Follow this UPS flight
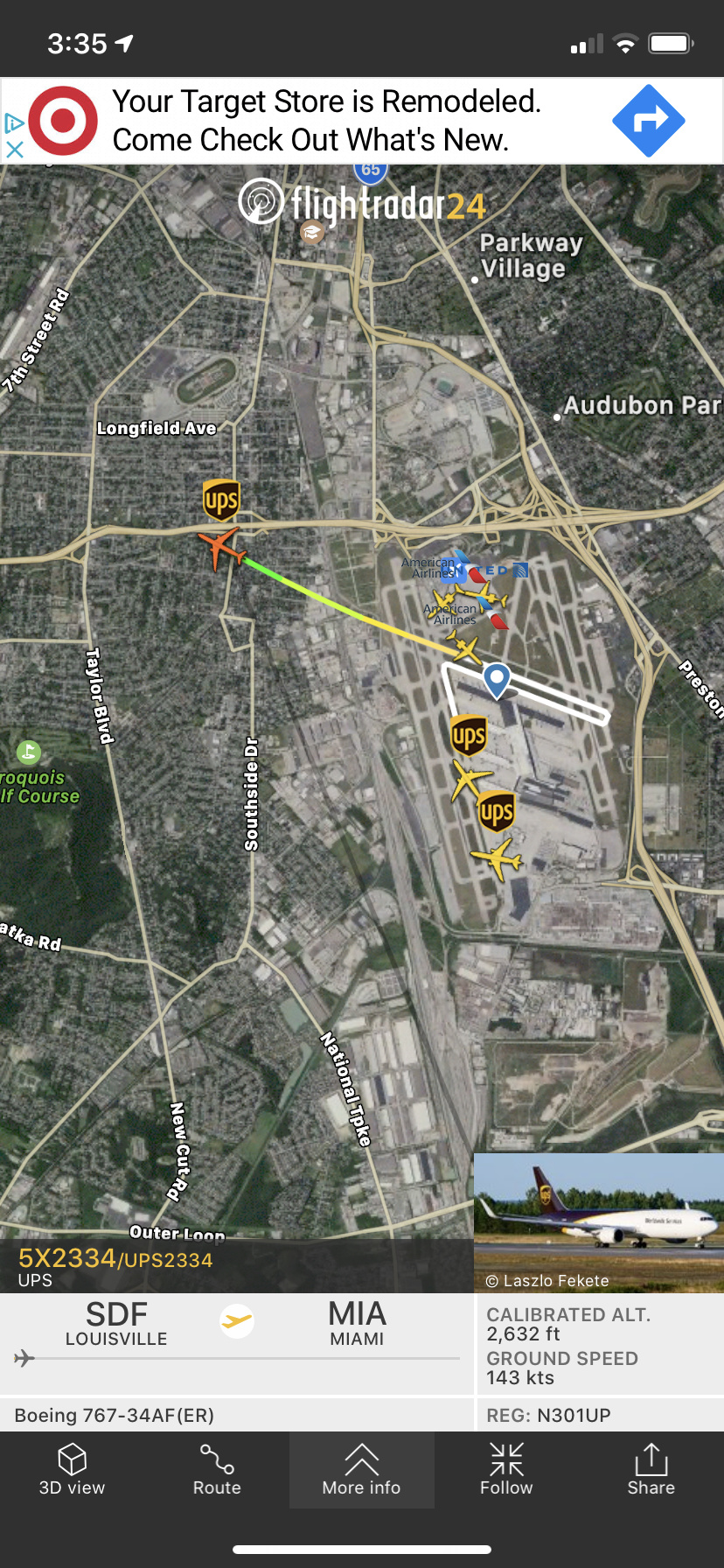 pyautogui.click(x=506, y=1470)
